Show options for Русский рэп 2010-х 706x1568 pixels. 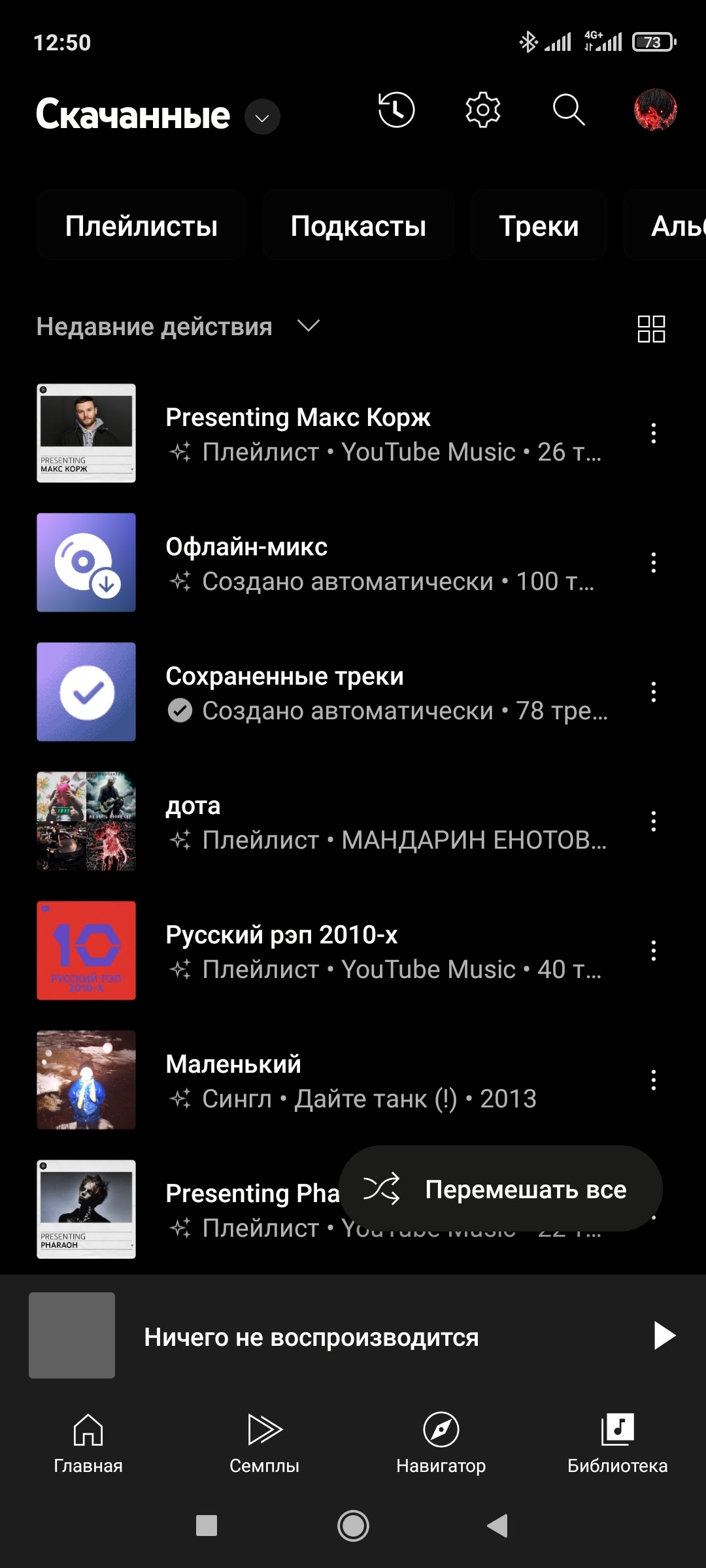(x=653, y=951)
